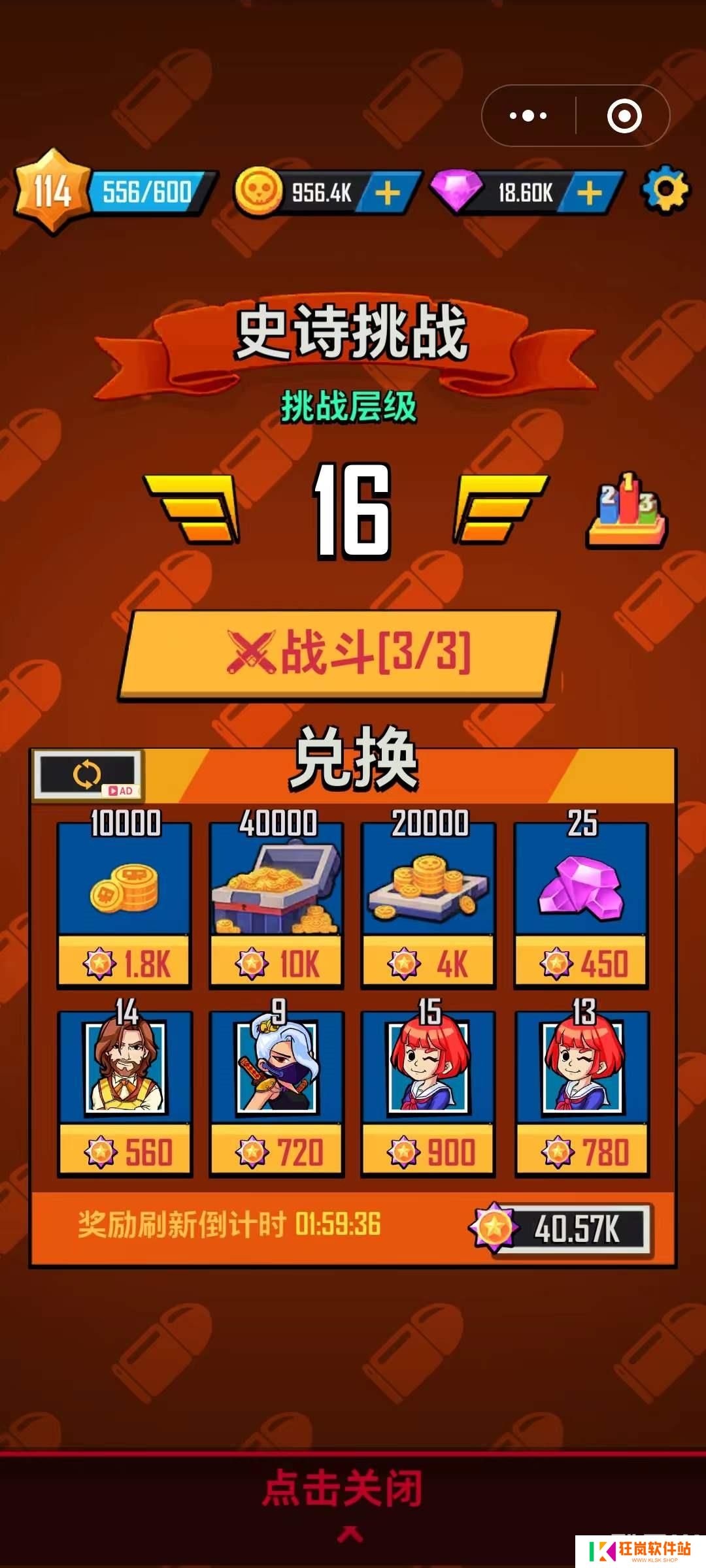Viewport: 706px width, 1568px height.
Task: Close the mini-program via the circle icon
Action: 624,116
